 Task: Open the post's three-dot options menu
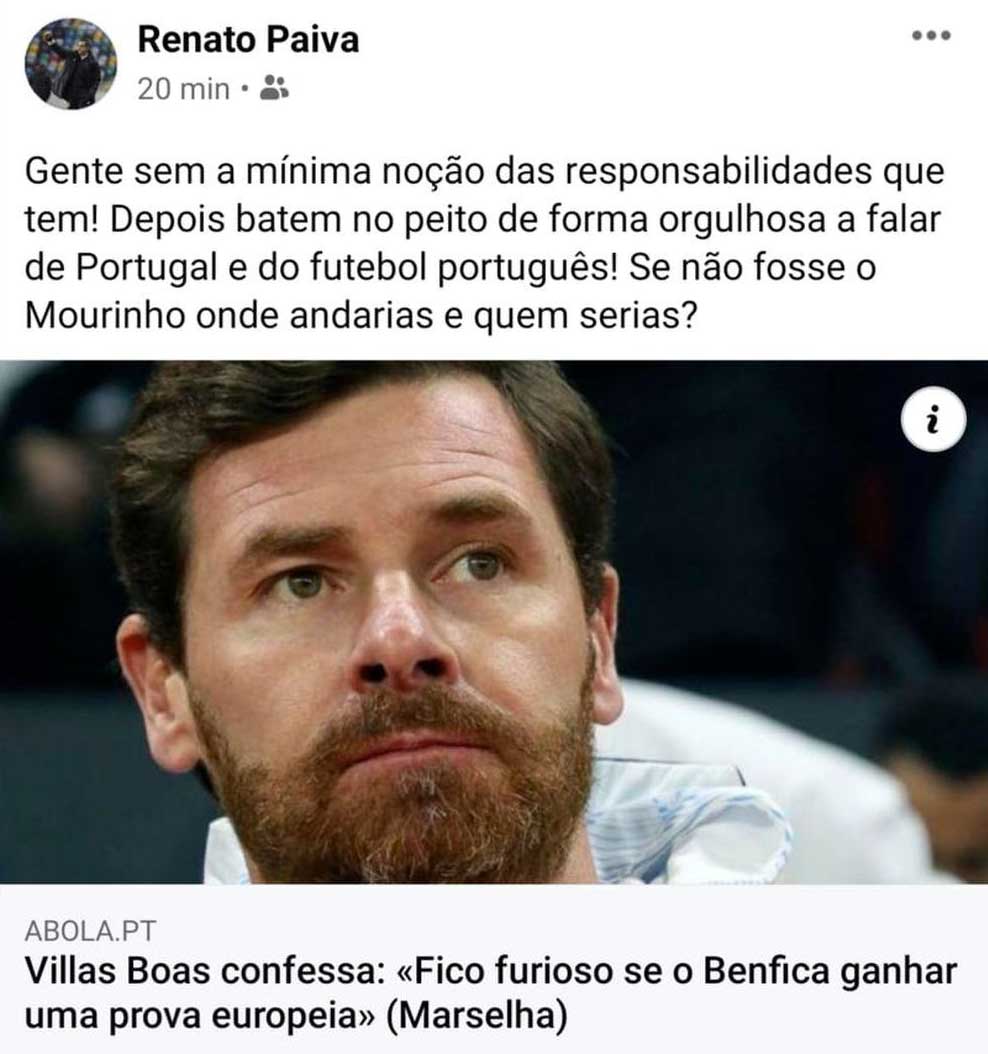(930, 35)
